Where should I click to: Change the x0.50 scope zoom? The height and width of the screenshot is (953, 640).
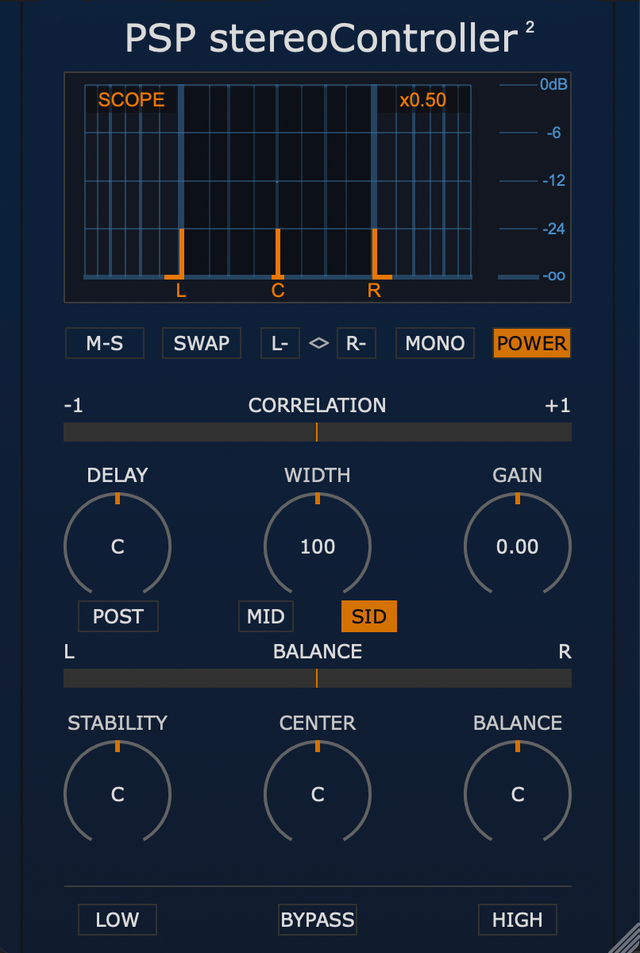[422, 100]
